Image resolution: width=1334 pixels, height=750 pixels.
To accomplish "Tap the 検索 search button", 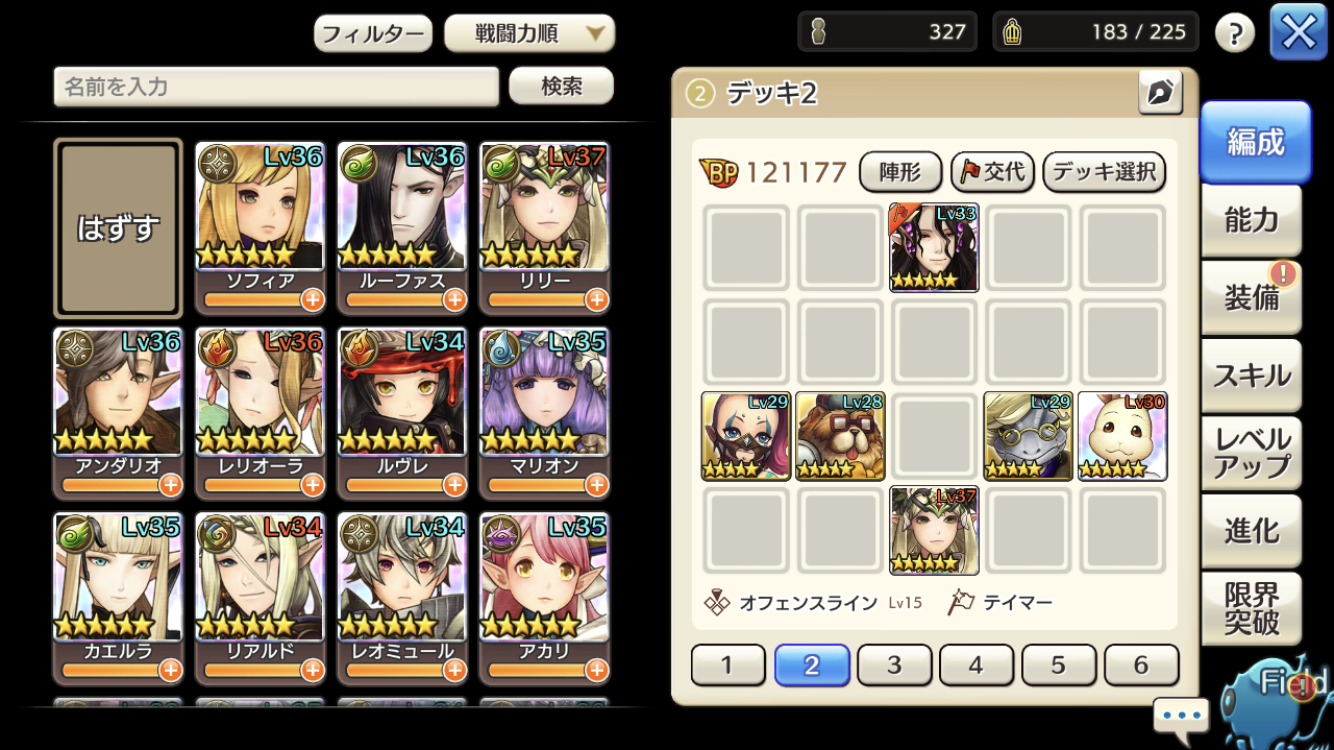I will click(x=561, y=86).
